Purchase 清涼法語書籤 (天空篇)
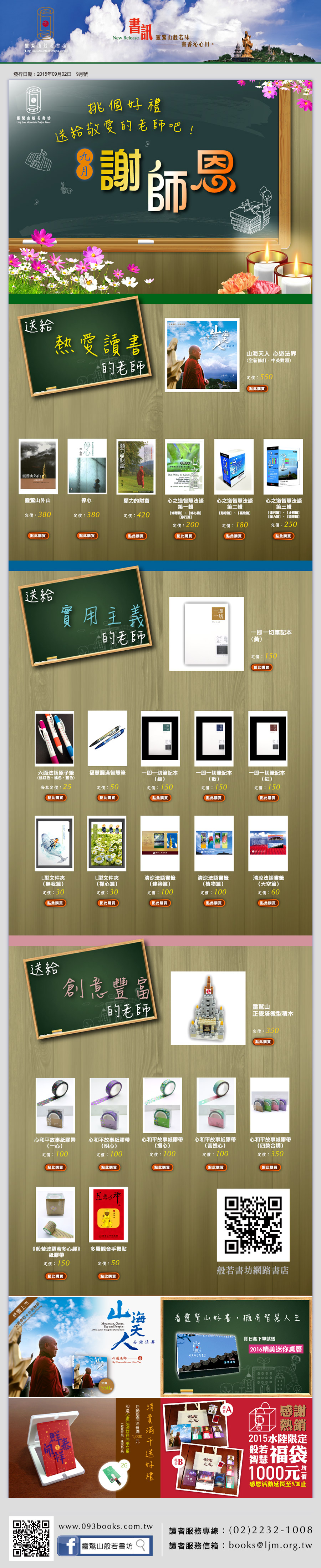The image size is (321, 1568). (267, 903)
